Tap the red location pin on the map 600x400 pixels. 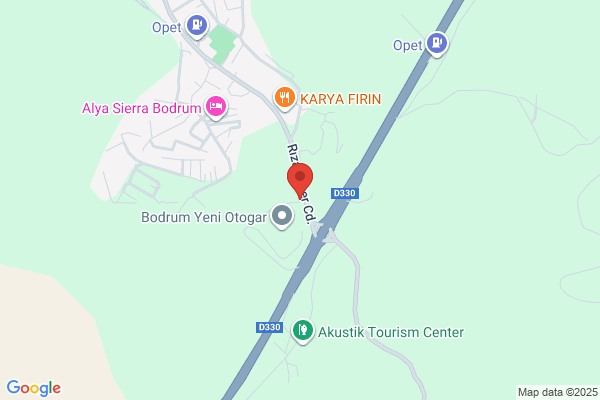300,180
